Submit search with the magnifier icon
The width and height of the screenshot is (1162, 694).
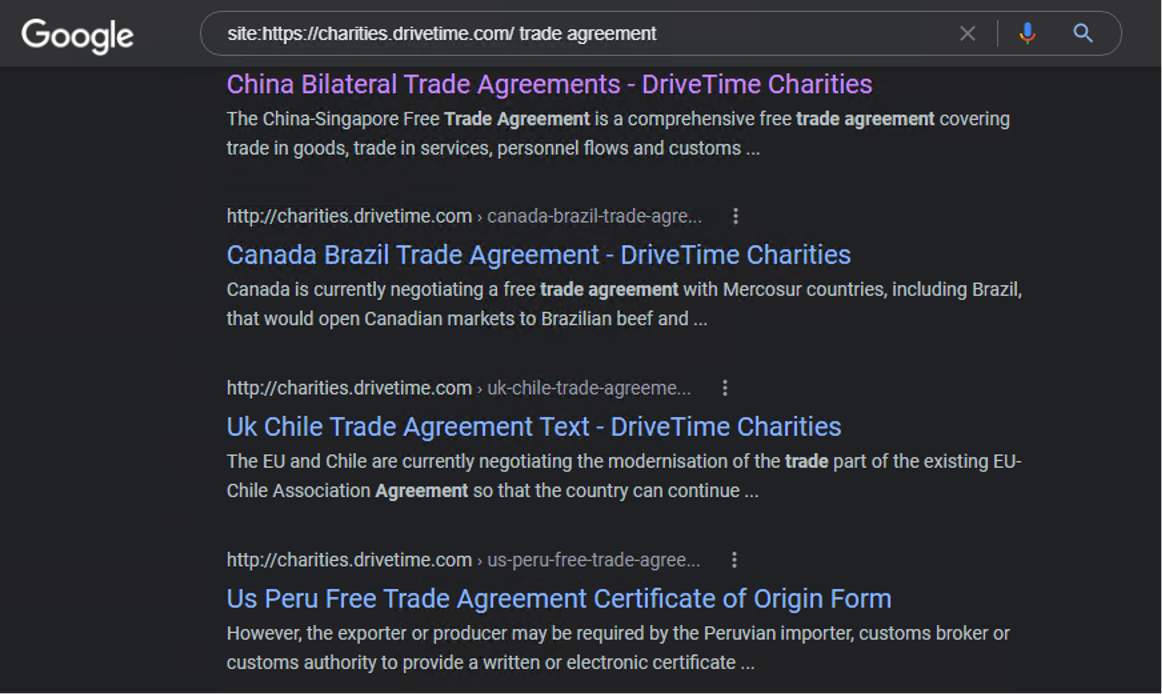(x=1083, y=34)
